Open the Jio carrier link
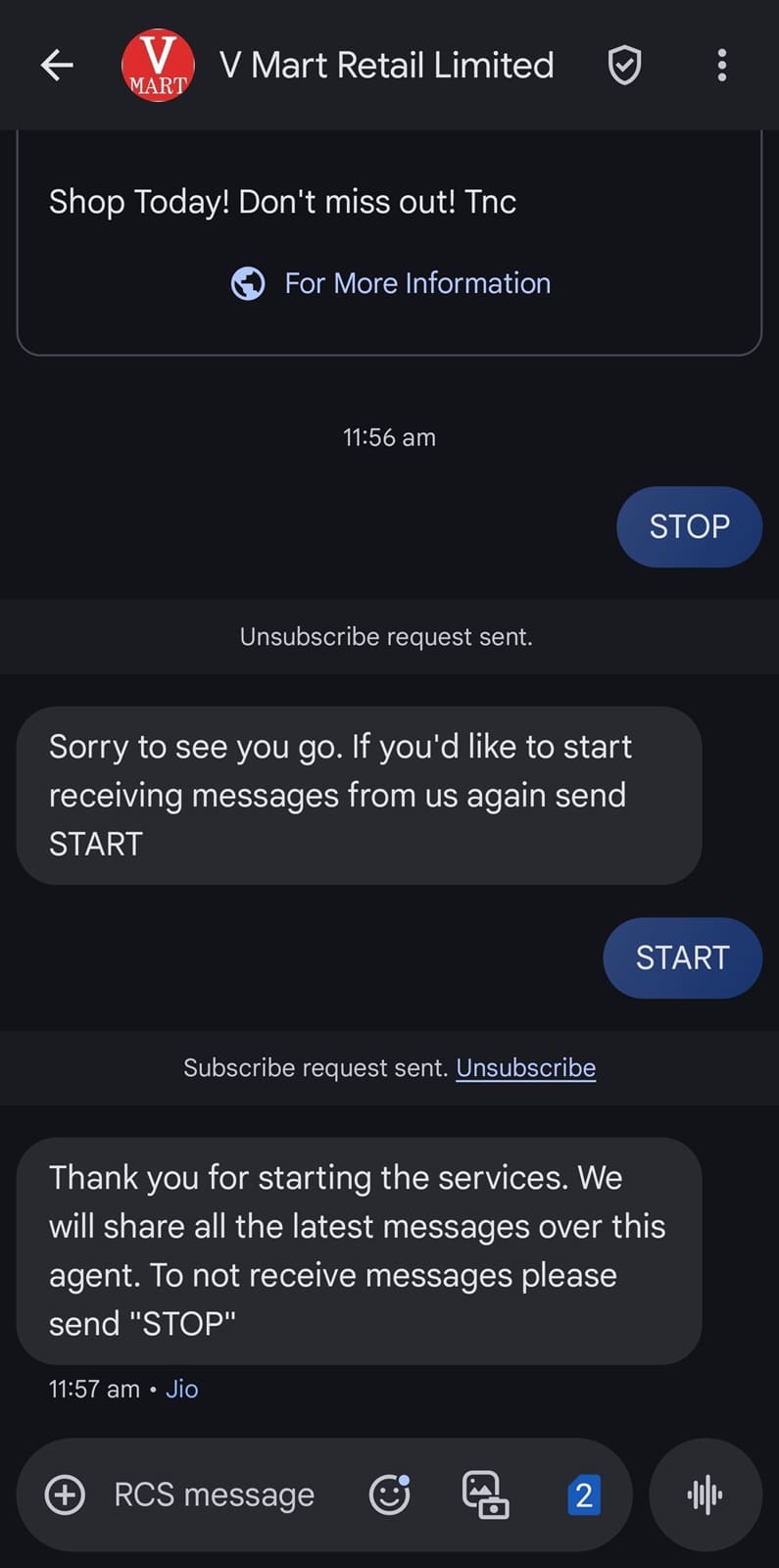 coord(181,1389)
